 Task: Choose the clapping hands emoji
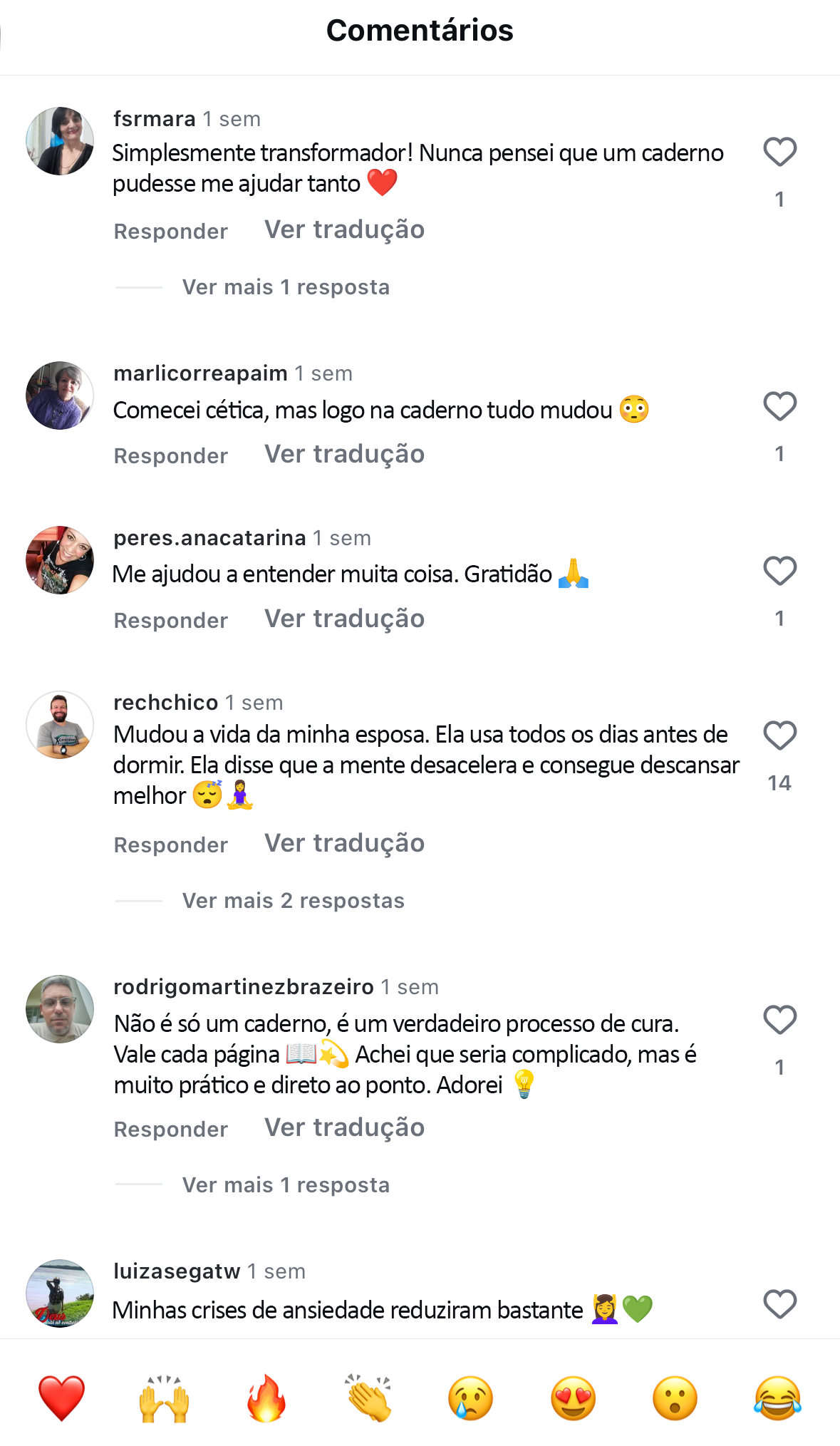(x=368, y=1398)
